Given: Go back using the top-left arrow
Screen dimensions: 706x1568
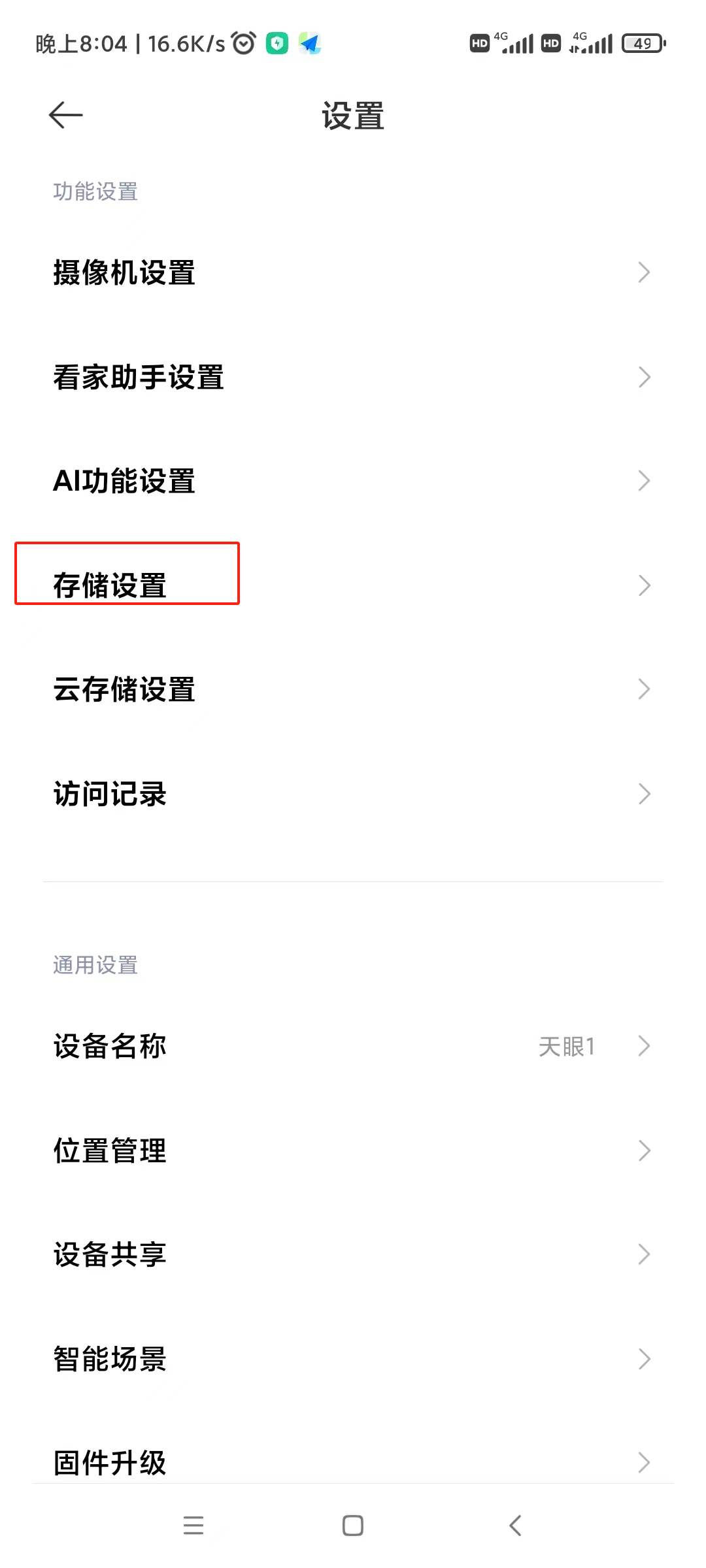Looking at the screenshot, I should (66, 116).
